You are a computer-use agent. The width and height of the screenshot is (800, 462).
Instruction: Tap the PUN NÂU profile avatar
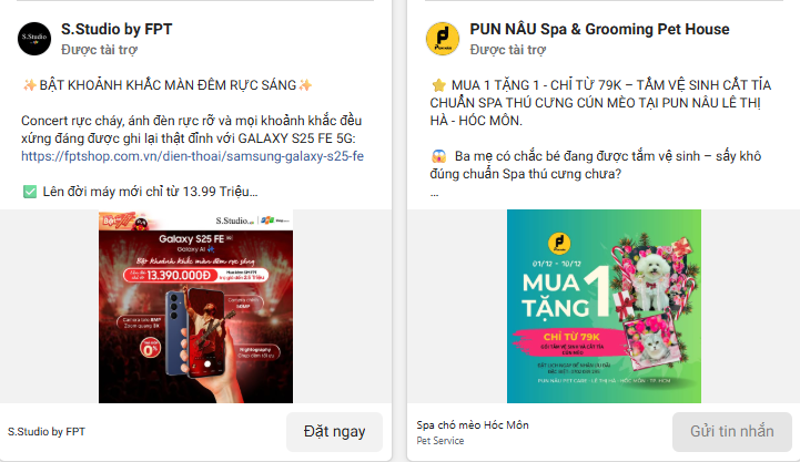click(442, 38)
